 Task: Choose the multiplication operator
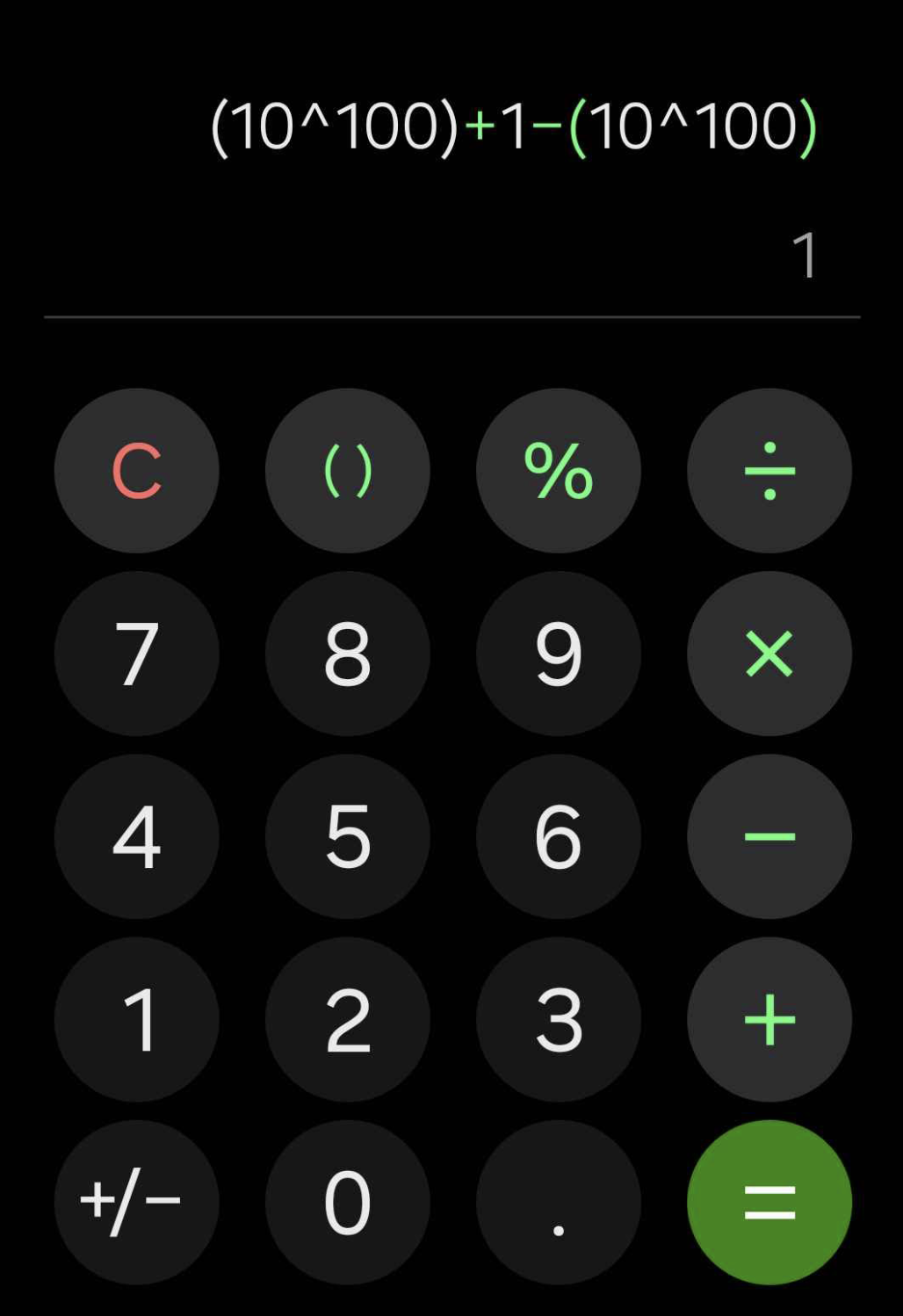769,654
